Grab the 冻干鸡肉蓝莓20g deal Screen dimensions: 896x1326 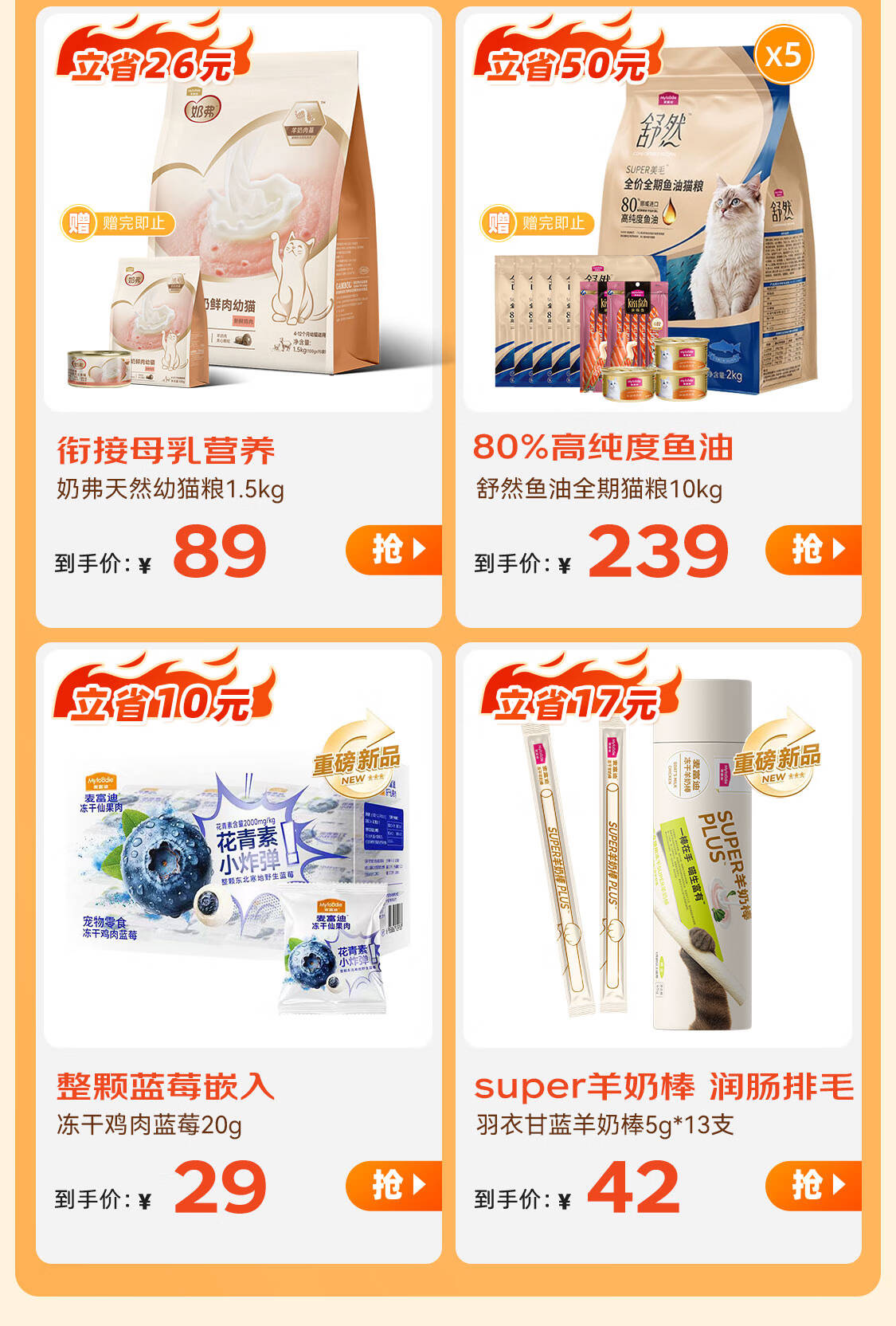point(394,1186)
